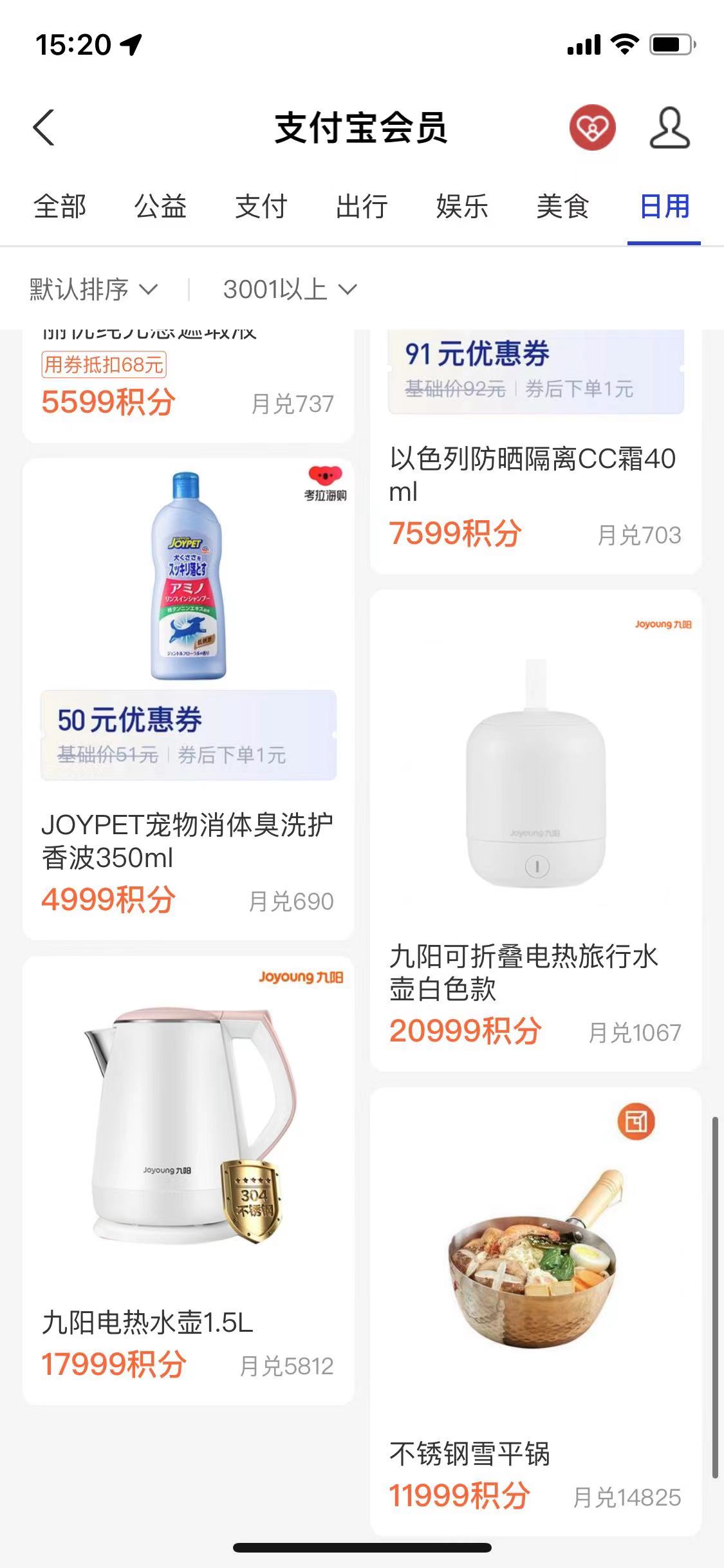
Task: Expand the 3001以上 points filter
Action: click(x=290, y=290)
